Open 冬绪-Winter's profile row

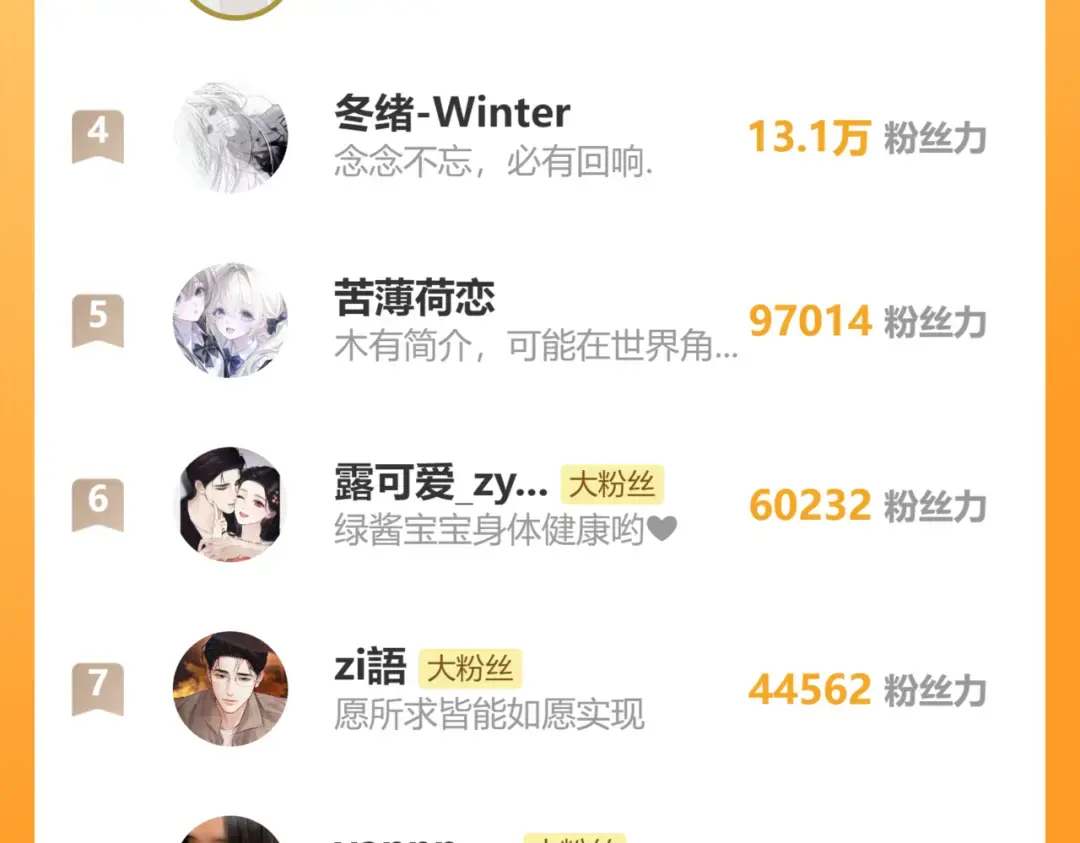point(539,136)
